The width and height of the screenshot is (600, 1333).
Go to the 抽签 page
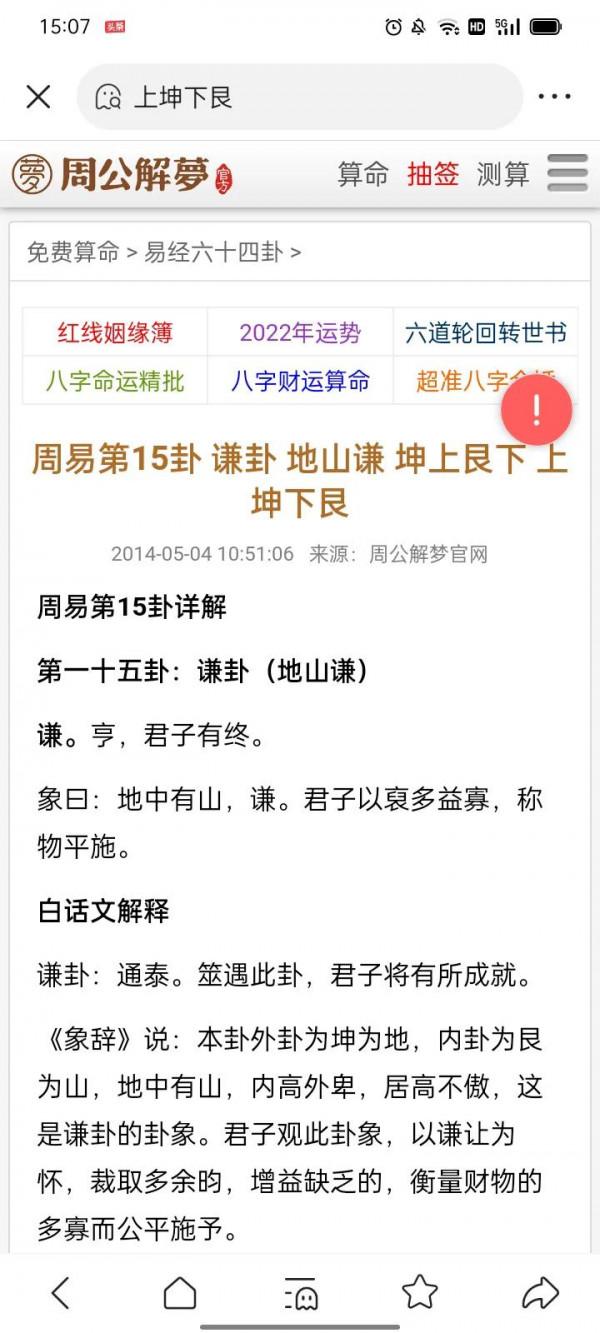pyautogui.click(x=432, y=174)
